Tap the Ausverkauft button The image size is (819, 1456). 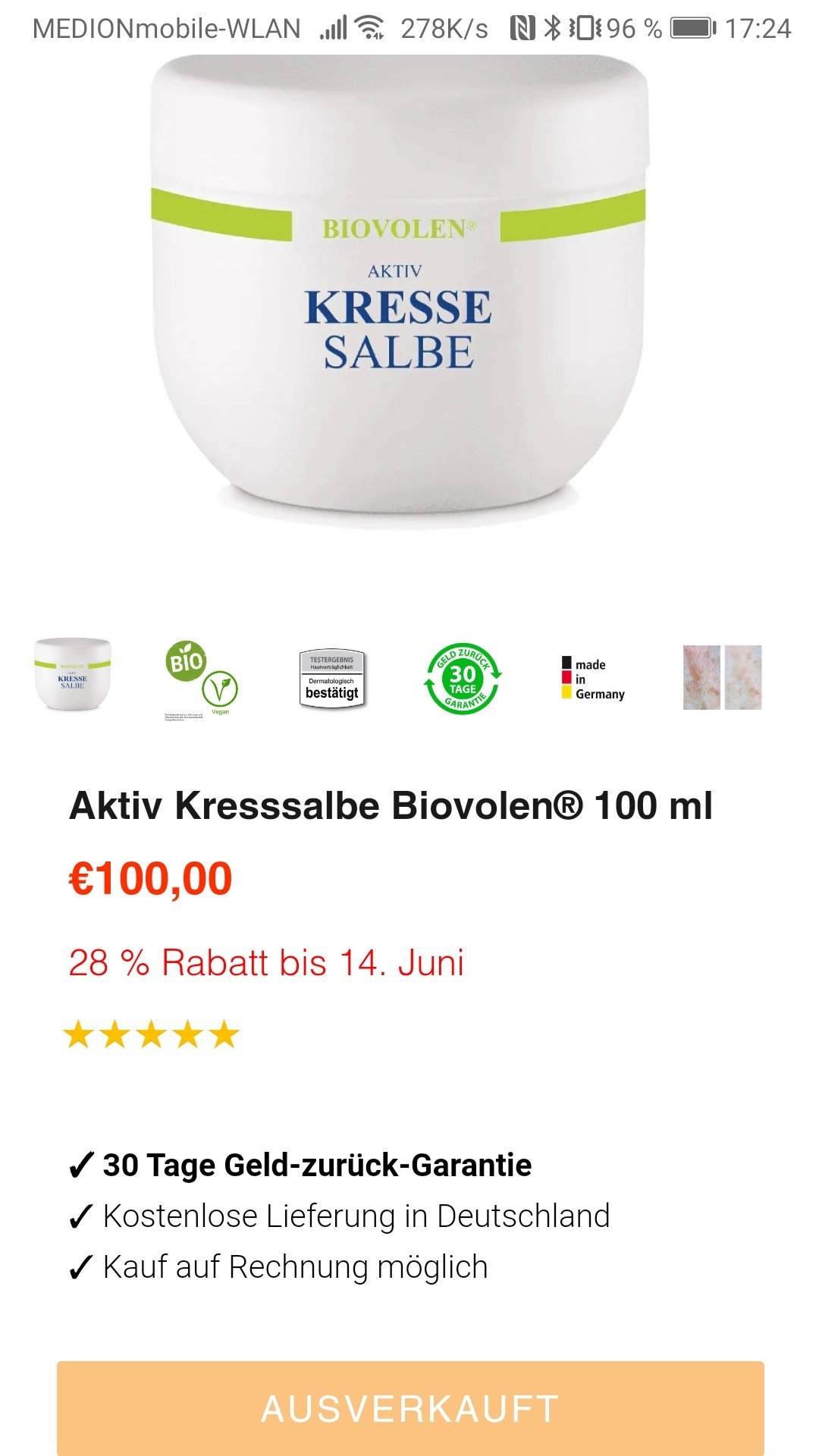coord(410,1408)
